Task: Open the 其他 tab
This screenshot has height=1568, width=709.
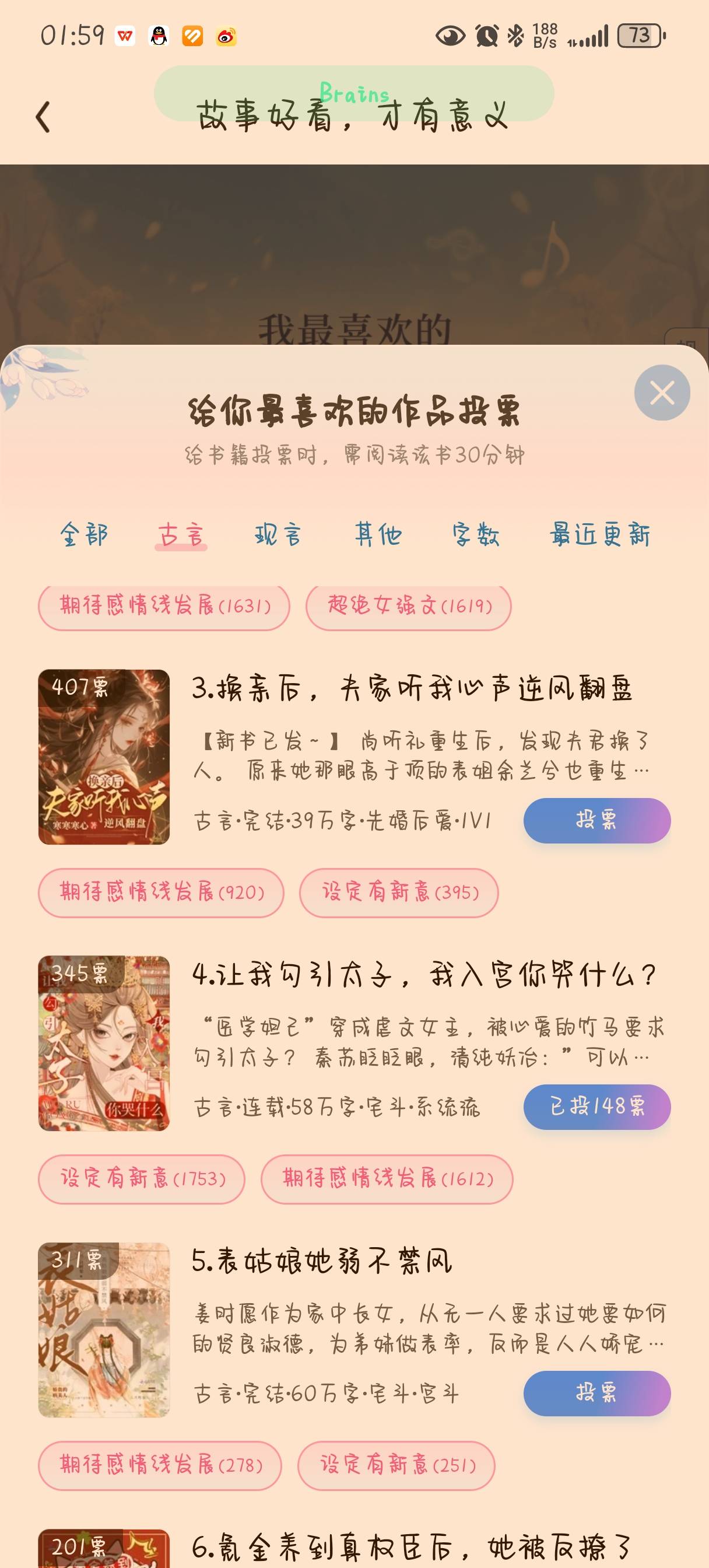Action: click(378, 534)
